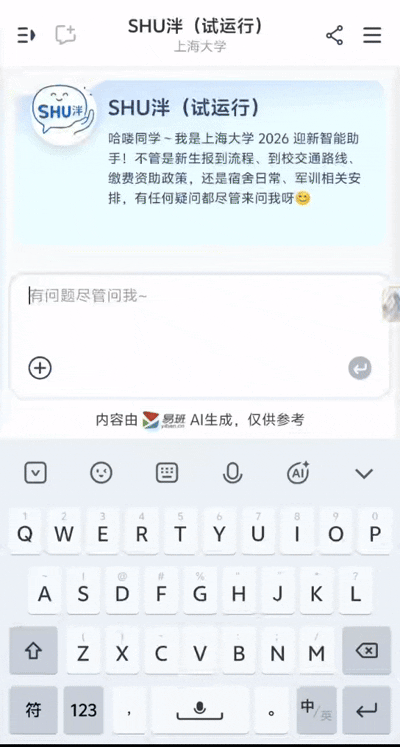Open the 符 symbols keyboard
This screenshot has height=747, width=400.
(33, 710)
